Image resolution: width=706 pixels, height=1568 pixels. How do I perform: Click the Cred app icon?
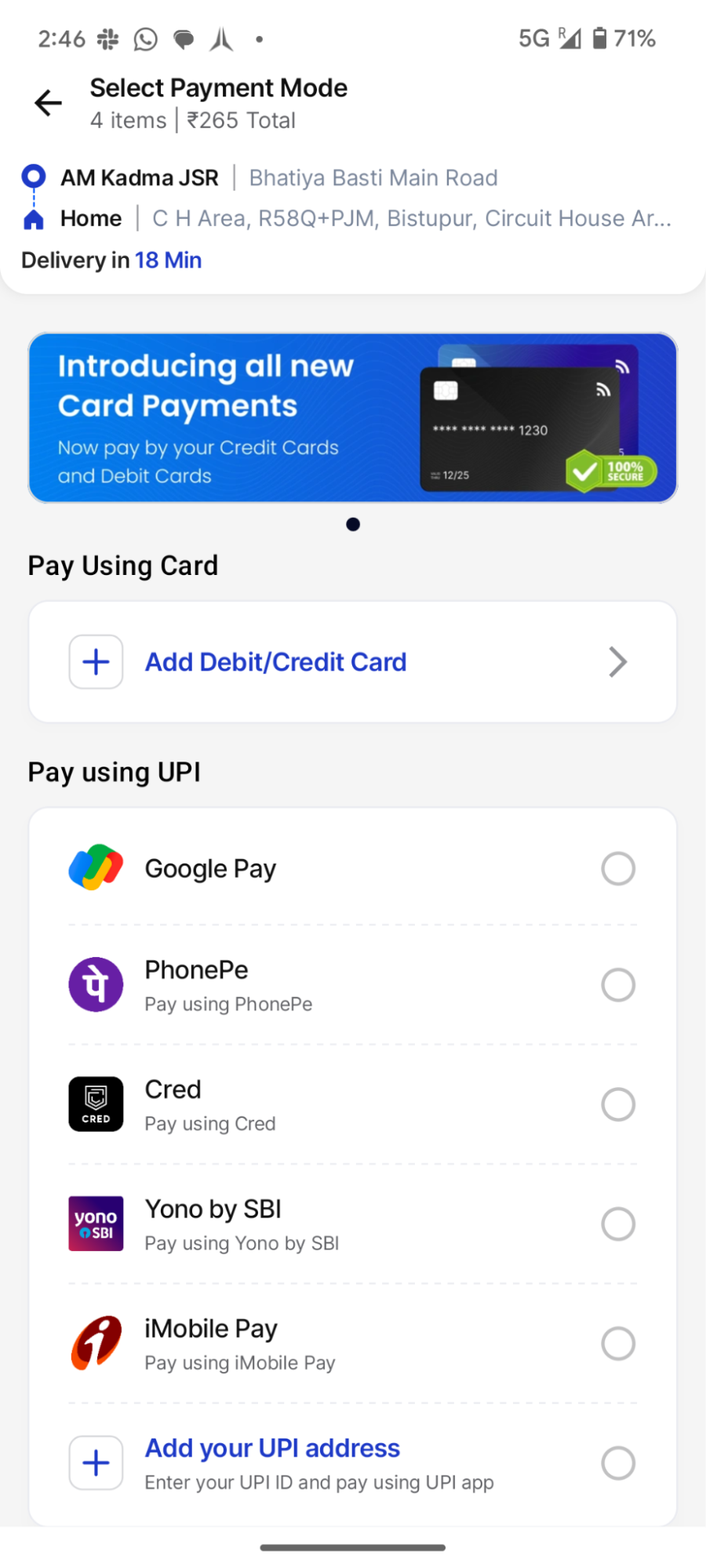[x=96, y=1104]
